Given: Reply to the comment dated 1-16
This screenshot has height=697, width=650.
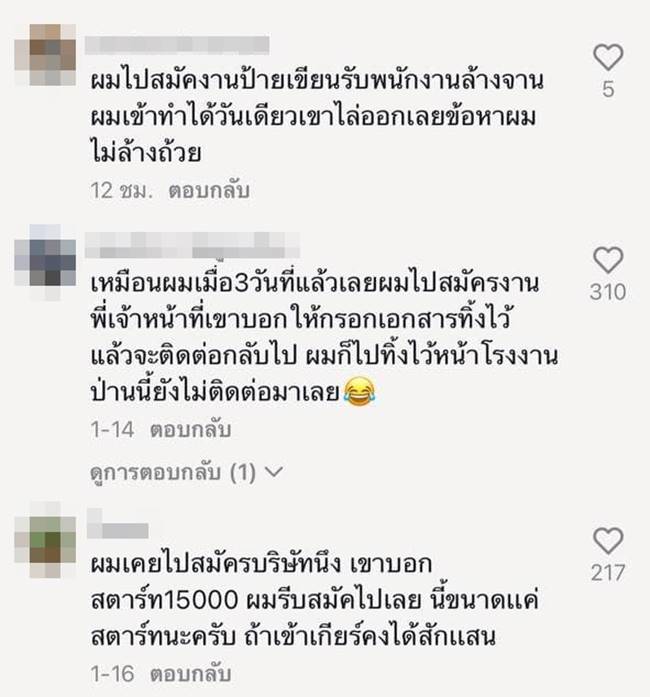Looking at the screenshot, I should pyautogui.click(x=190, y=673).
